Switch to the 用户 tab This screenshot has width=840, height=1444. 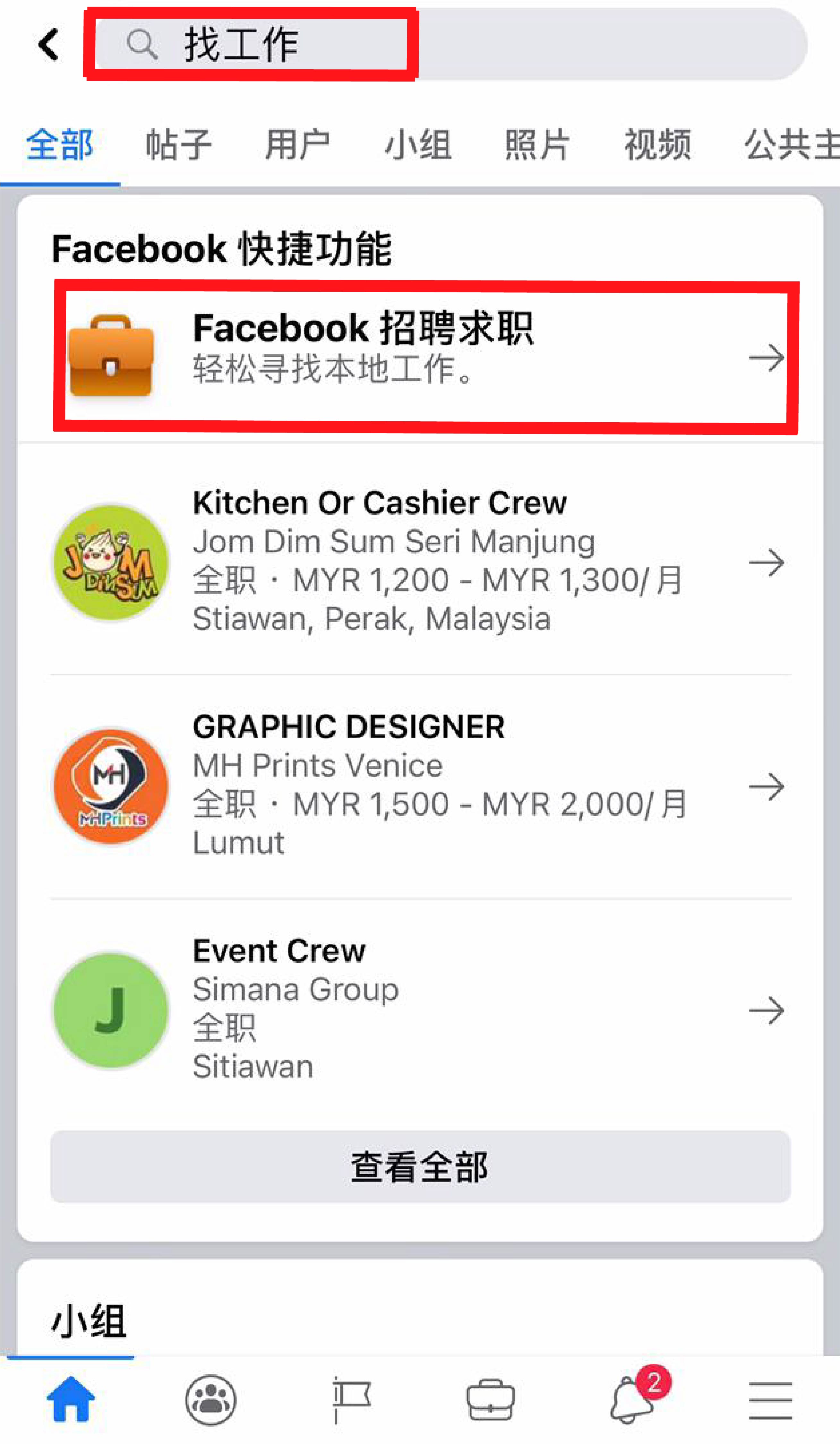click(298, 145)
